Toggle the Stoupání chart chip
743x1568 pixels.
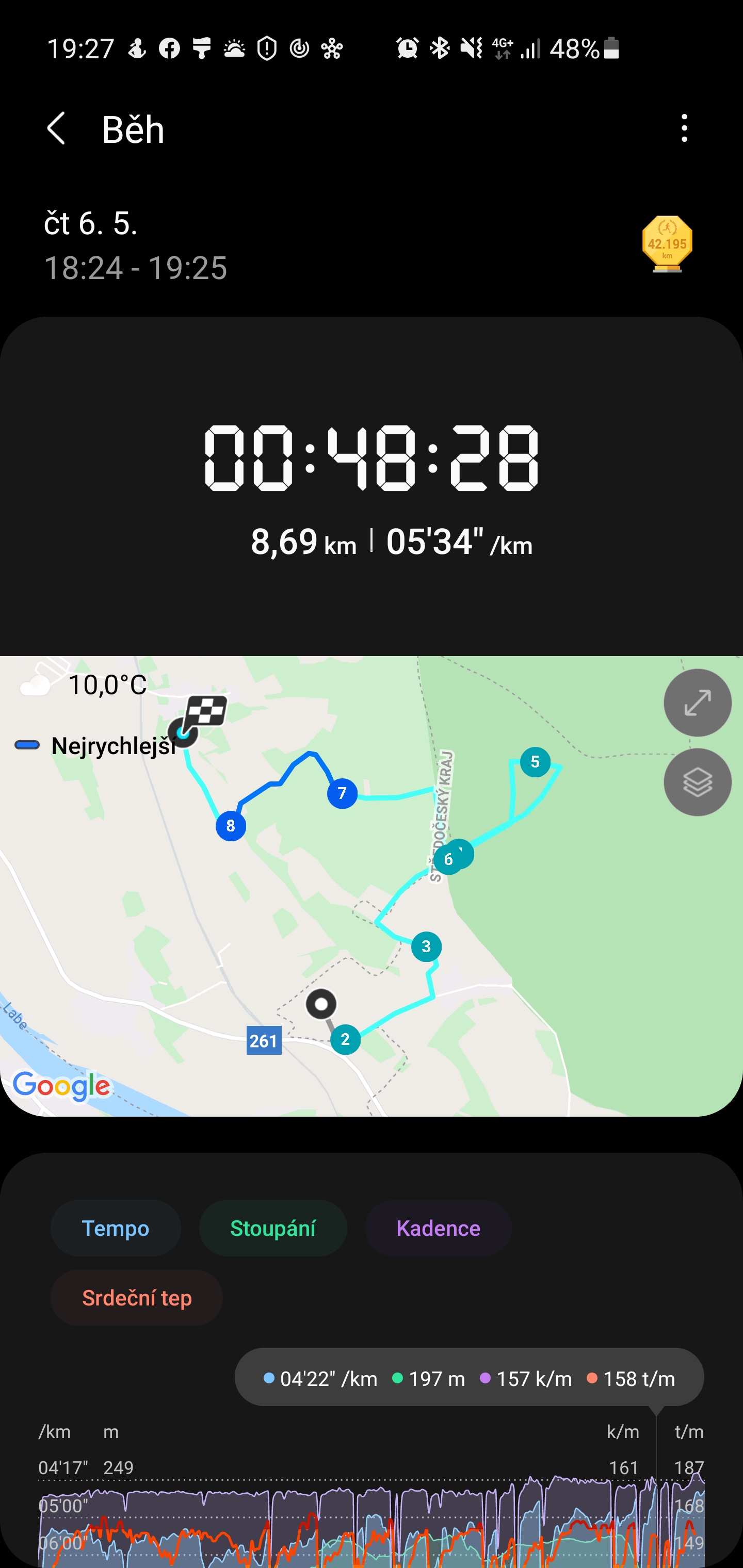coord(273,1228)
